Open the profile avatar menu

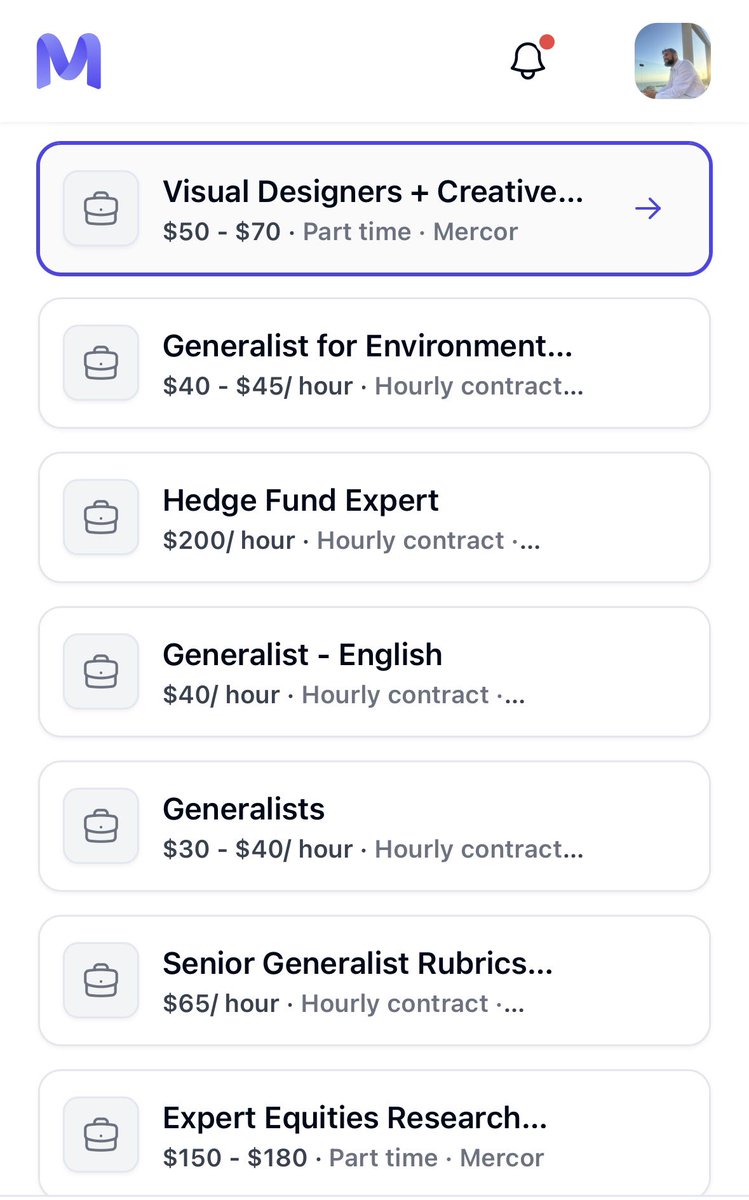coord(672,61)
